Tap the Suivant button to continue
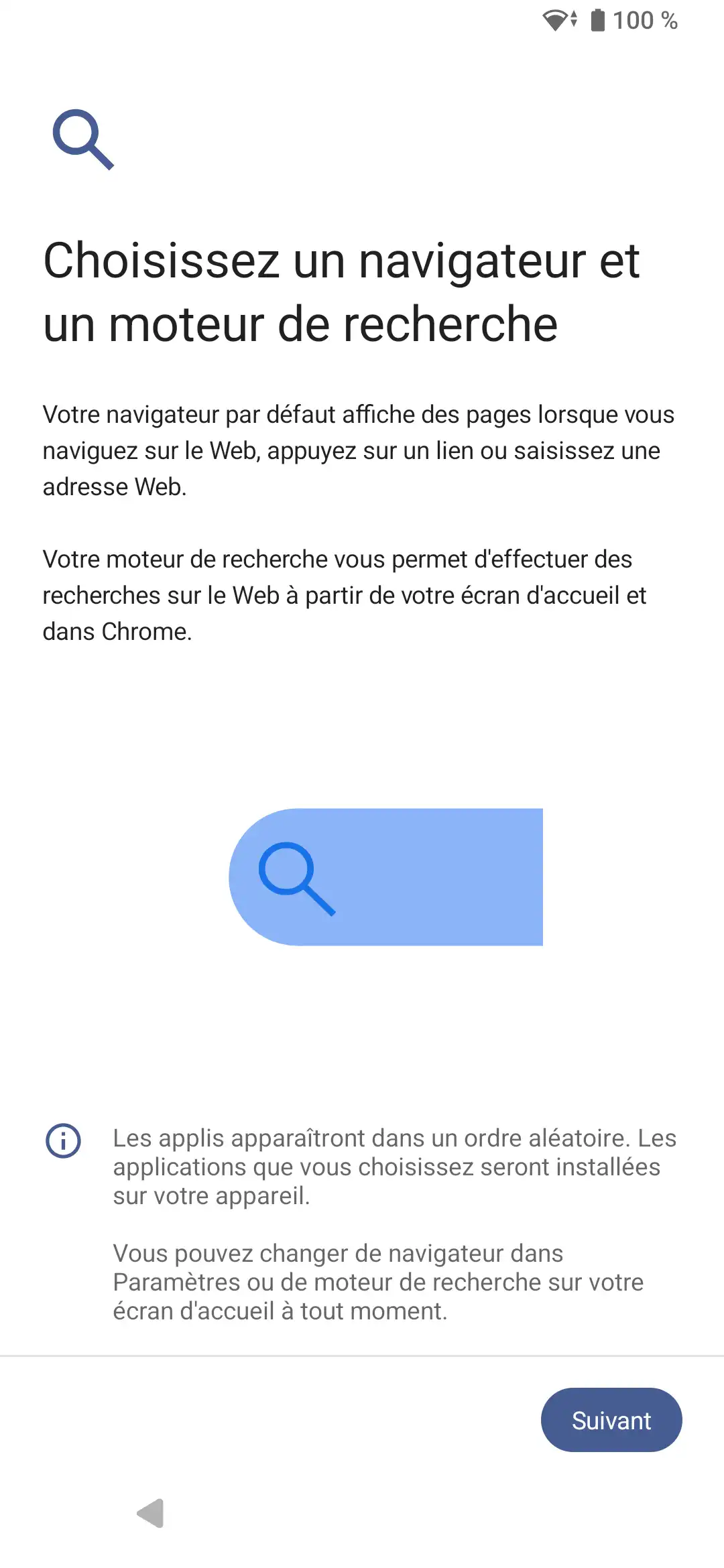Image resolution: width=724 pixels, height=1568 pixels. (x=611, y=1420)
